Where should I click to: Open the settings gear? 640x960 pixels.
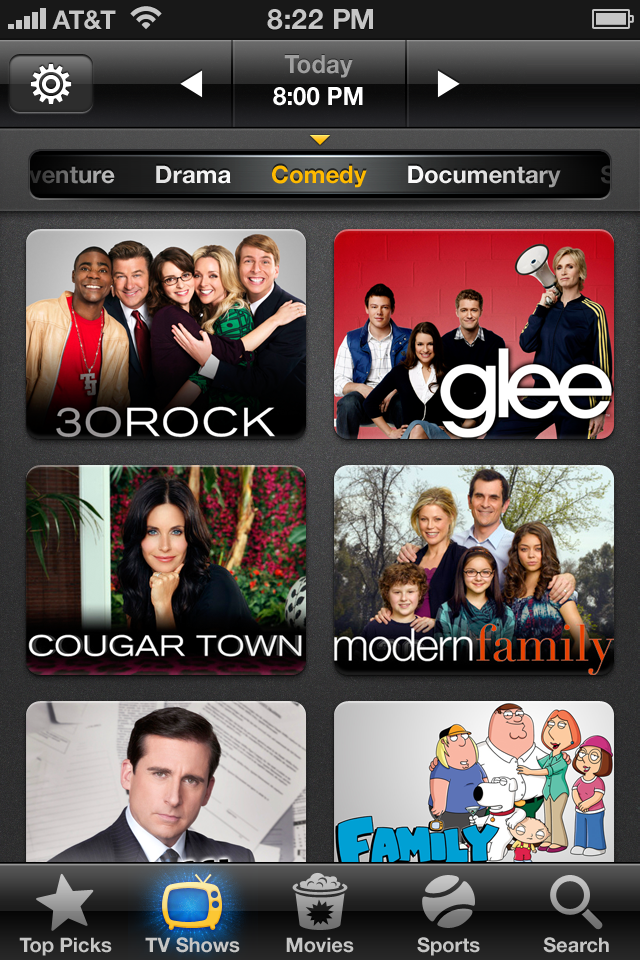click(x=51, y=84)
